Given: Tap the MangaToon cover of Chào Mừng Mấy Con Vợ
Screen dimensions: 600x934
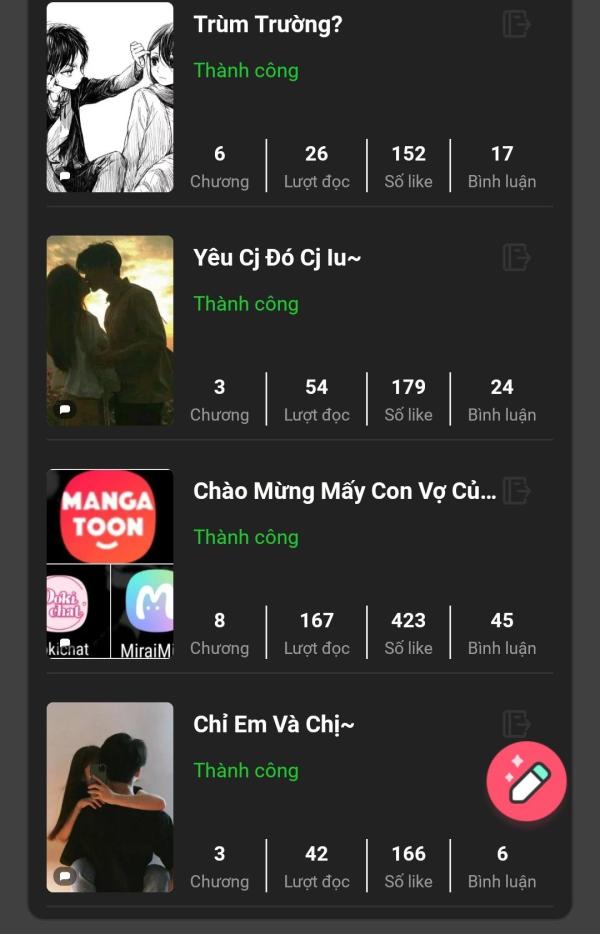Looking at the screenshot, I should click(110, 563).
